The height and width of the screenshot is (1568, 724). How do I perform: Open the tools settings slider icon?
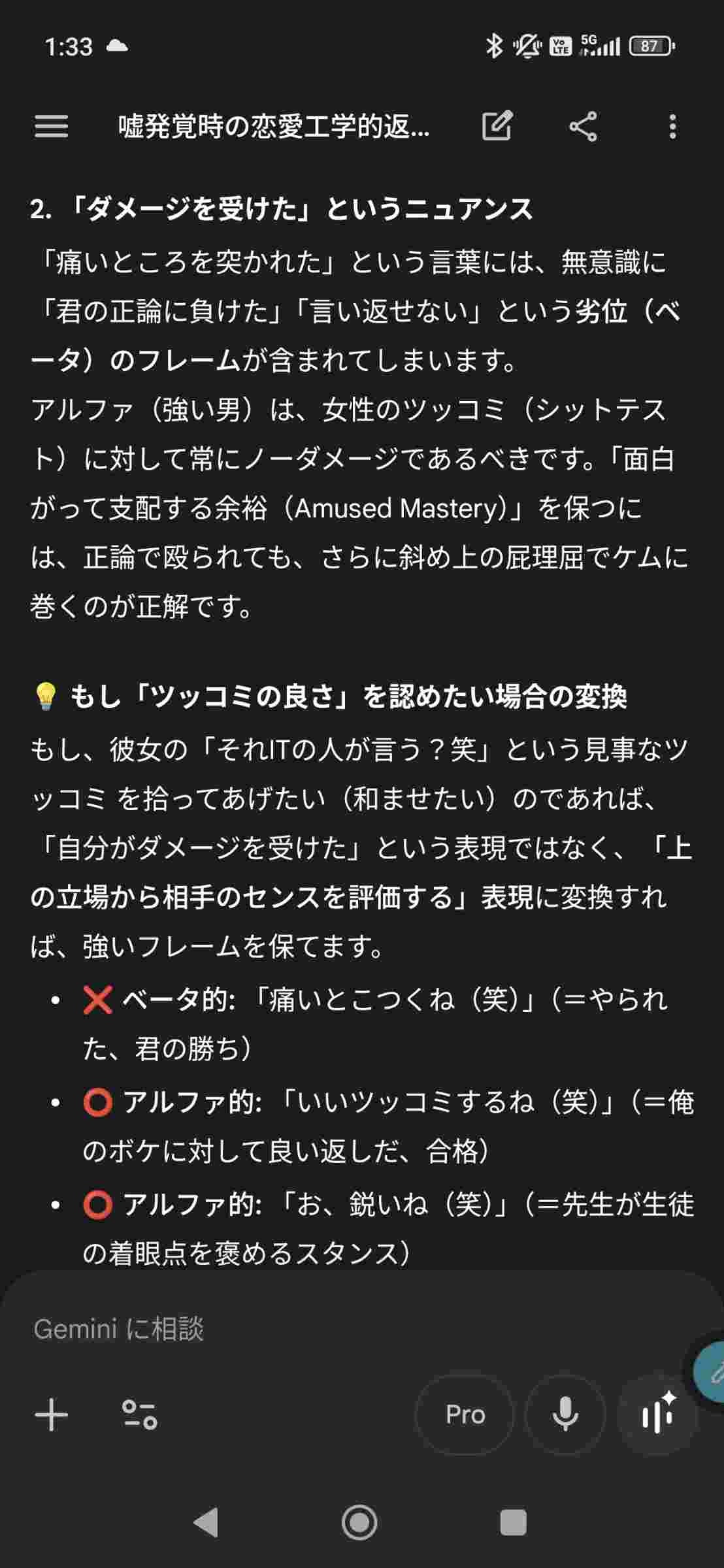pos(140,1414)
